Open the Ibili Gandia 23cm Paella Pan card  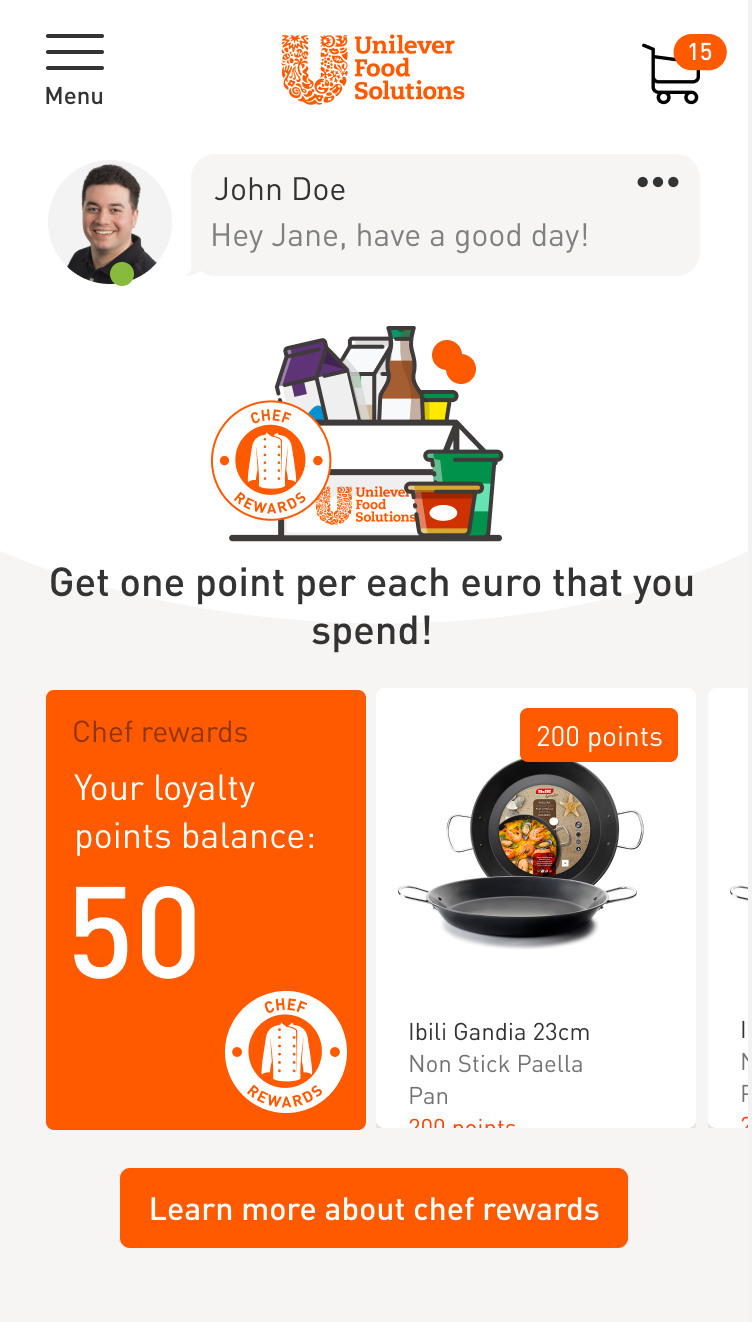[536, 908]
